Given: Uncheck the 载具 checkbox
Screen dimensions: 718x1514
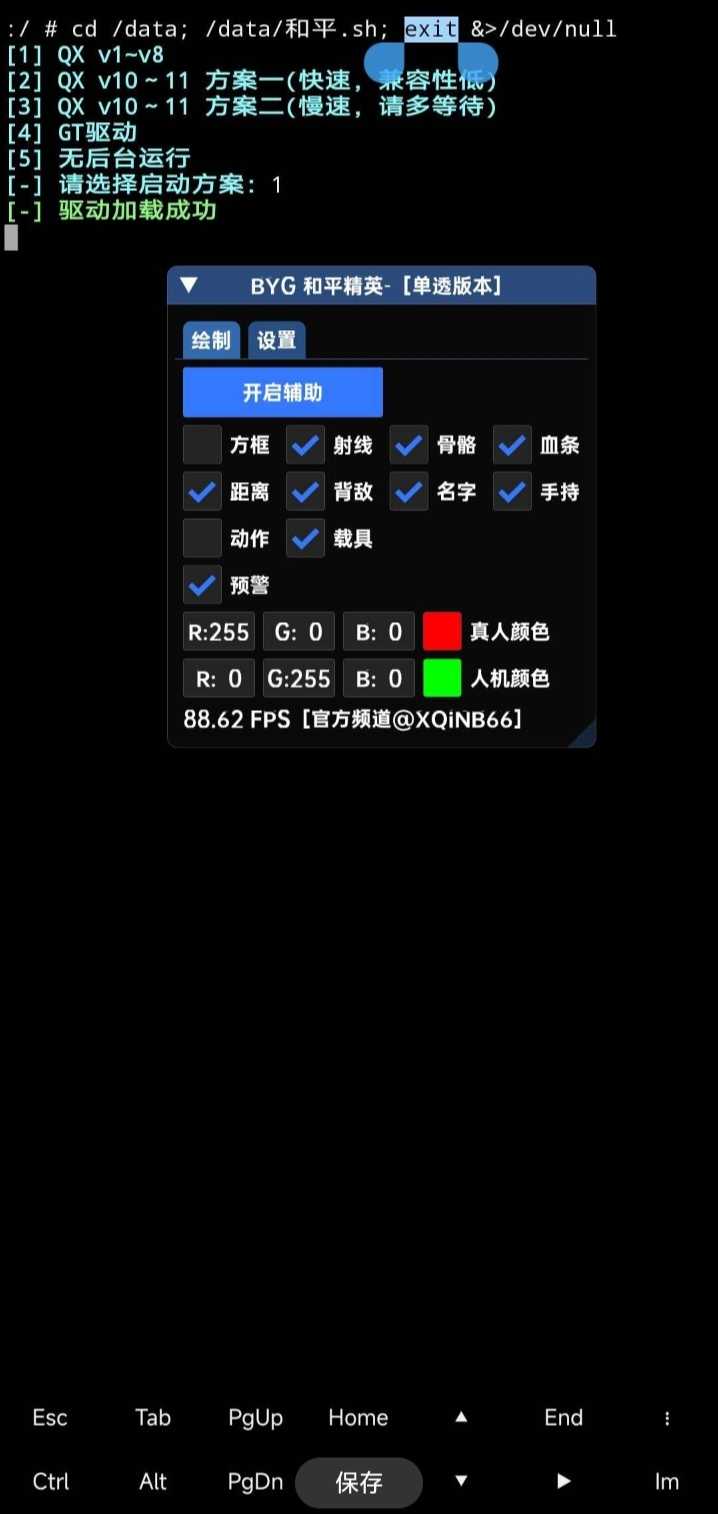Looking at the screenshot, I should coord(306,538).
